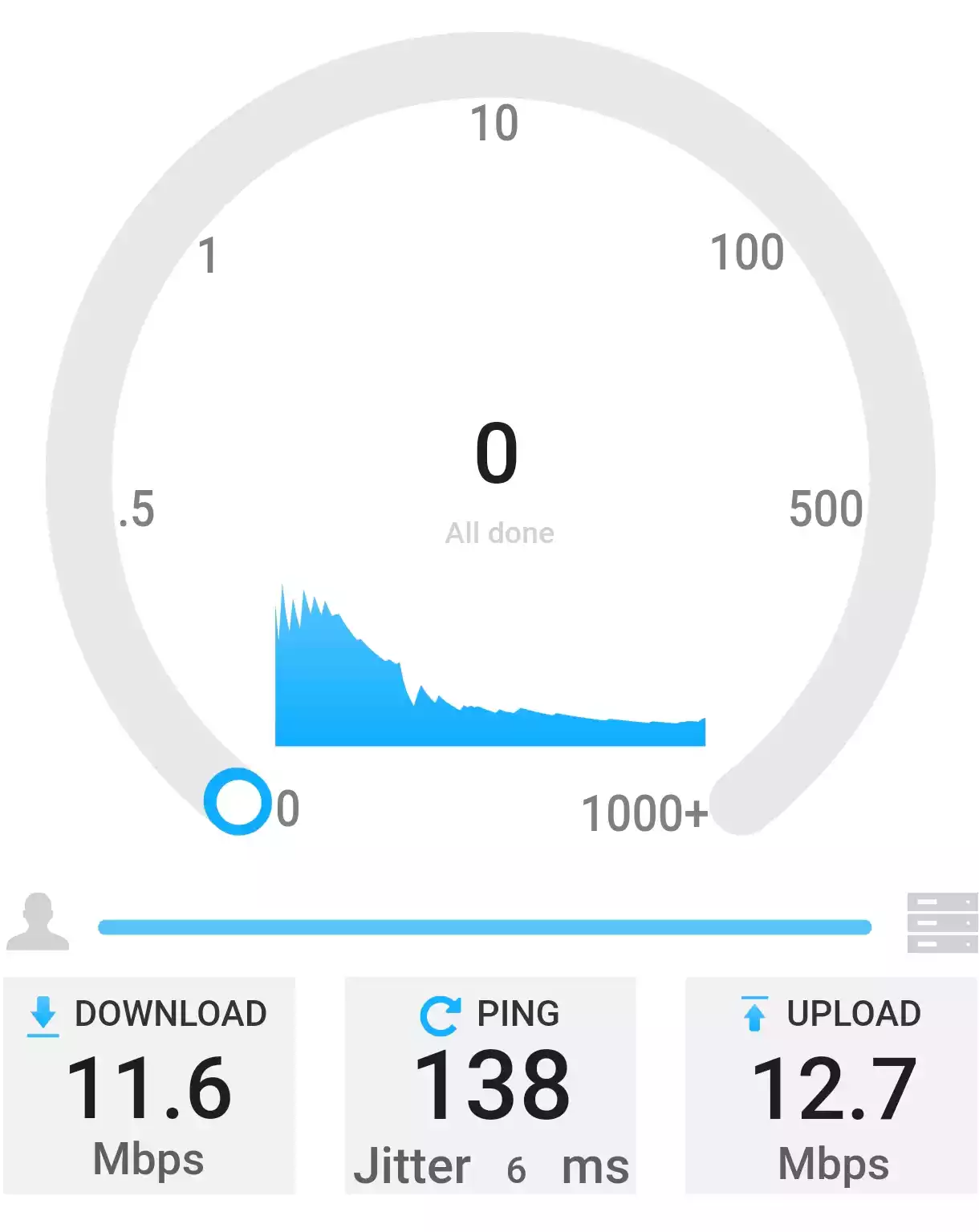
Task: Open the Ping result tile
Action: (490, 1086)
